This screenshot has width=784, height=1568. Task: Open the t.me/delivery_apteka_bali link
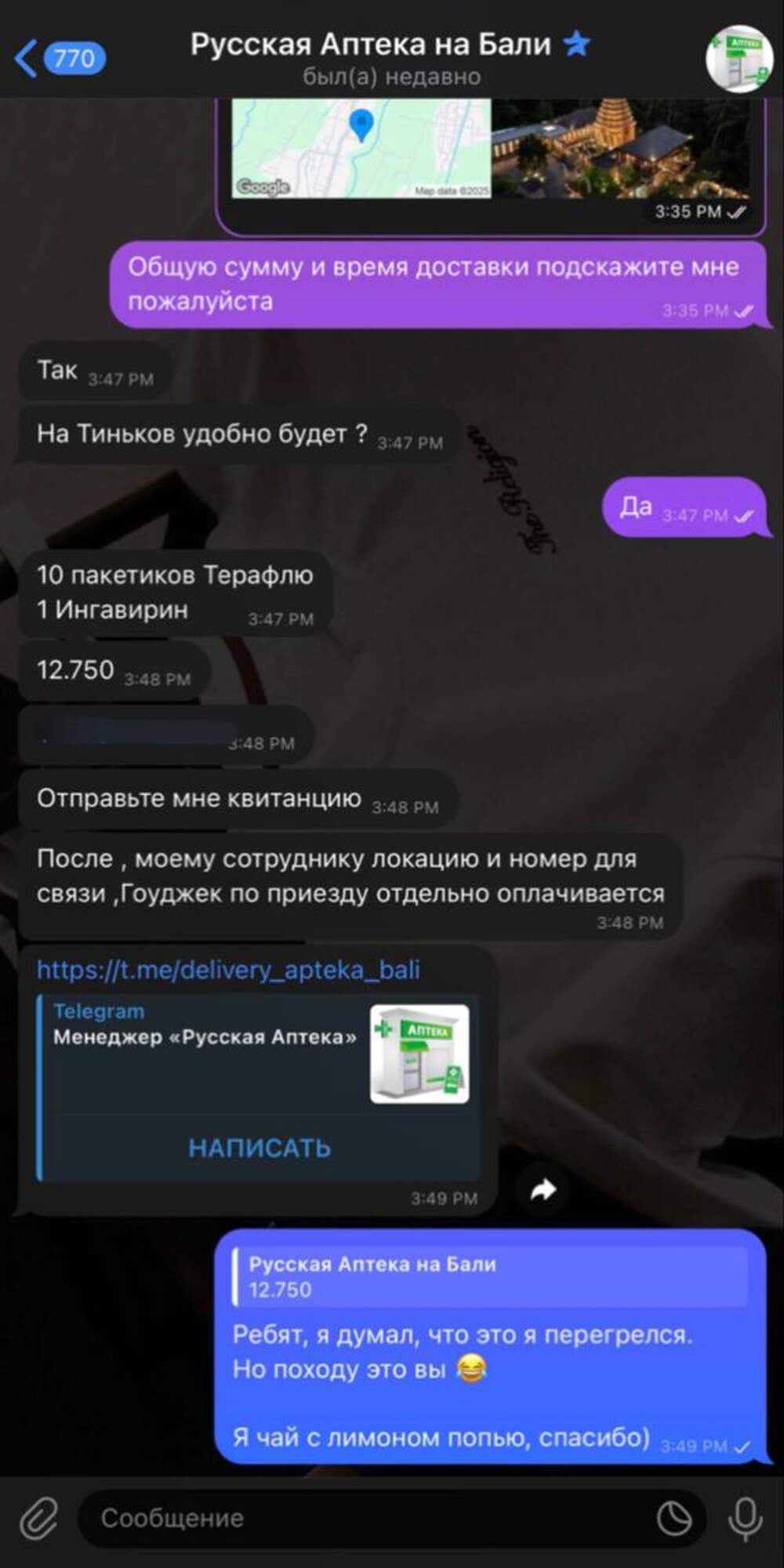[x=228, y=970]
